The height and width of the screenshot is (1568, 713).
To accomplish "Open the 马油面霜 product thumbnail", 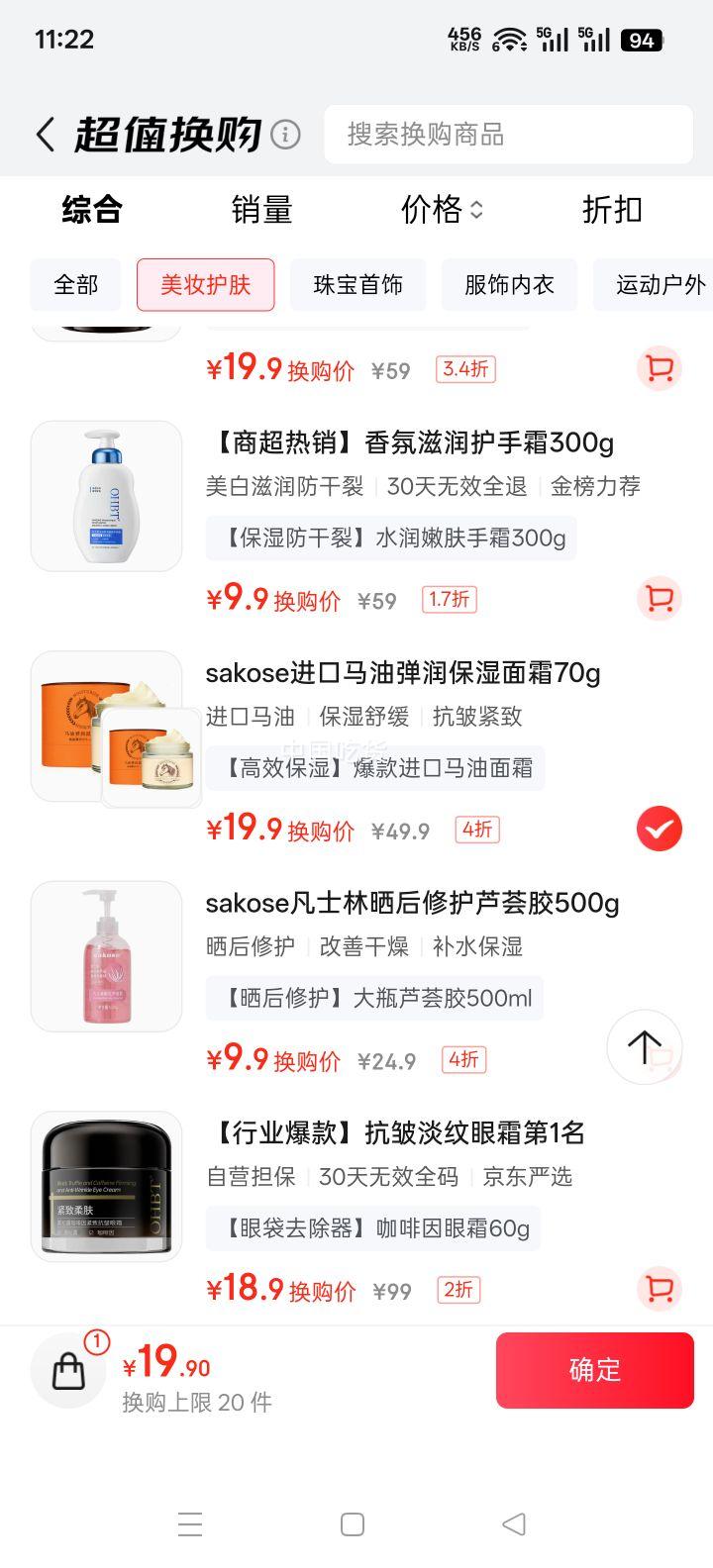I will (x=106, y=726).
